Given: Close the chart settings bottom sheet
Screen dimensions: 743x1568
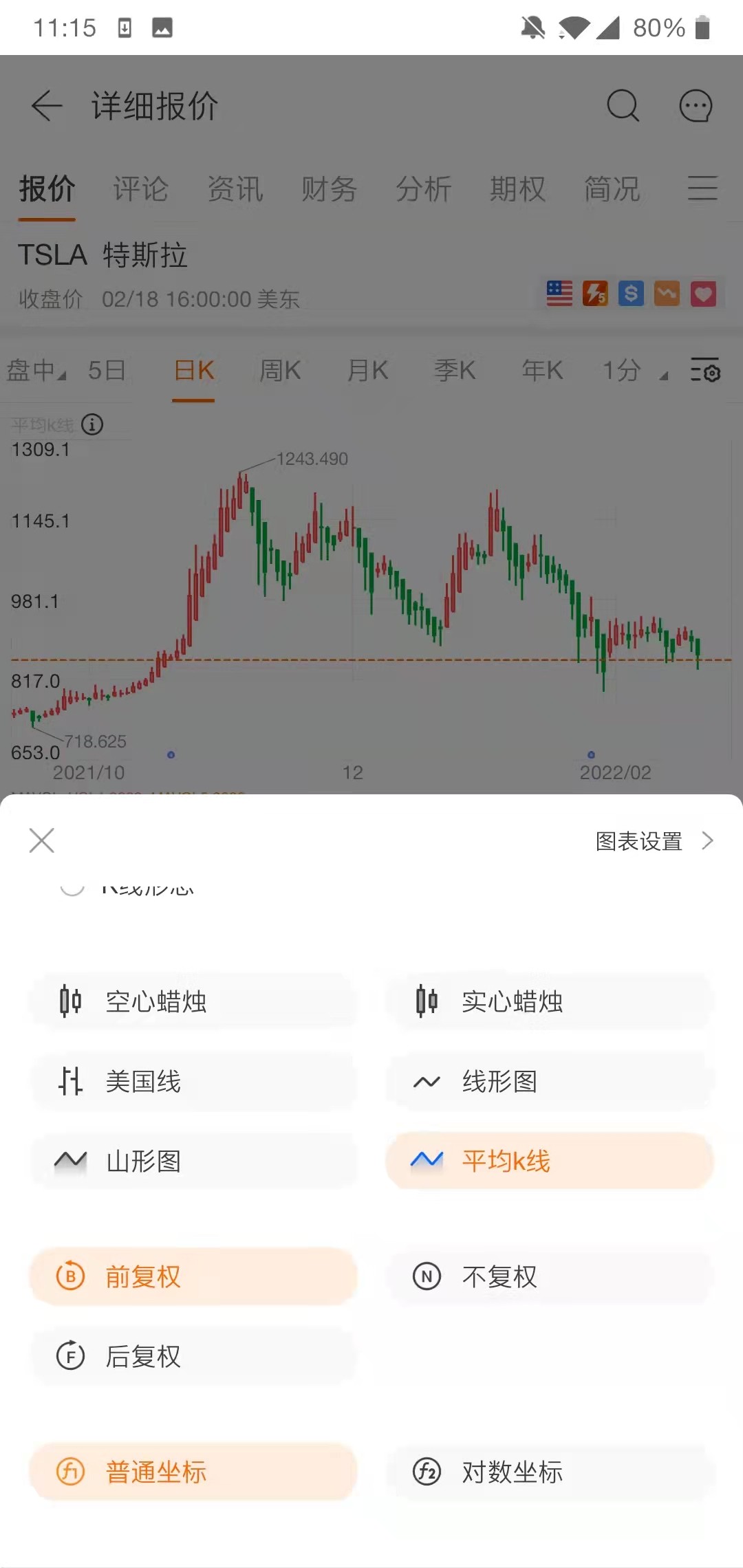Looking at the screenshot, I should pos(42,840).
